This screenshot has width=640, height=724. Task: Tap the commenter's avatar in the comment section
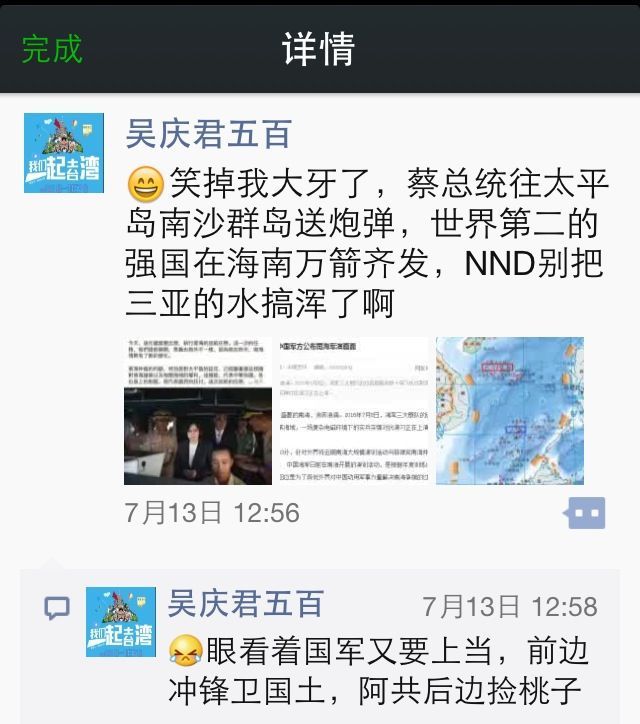[x=120, y=621]
